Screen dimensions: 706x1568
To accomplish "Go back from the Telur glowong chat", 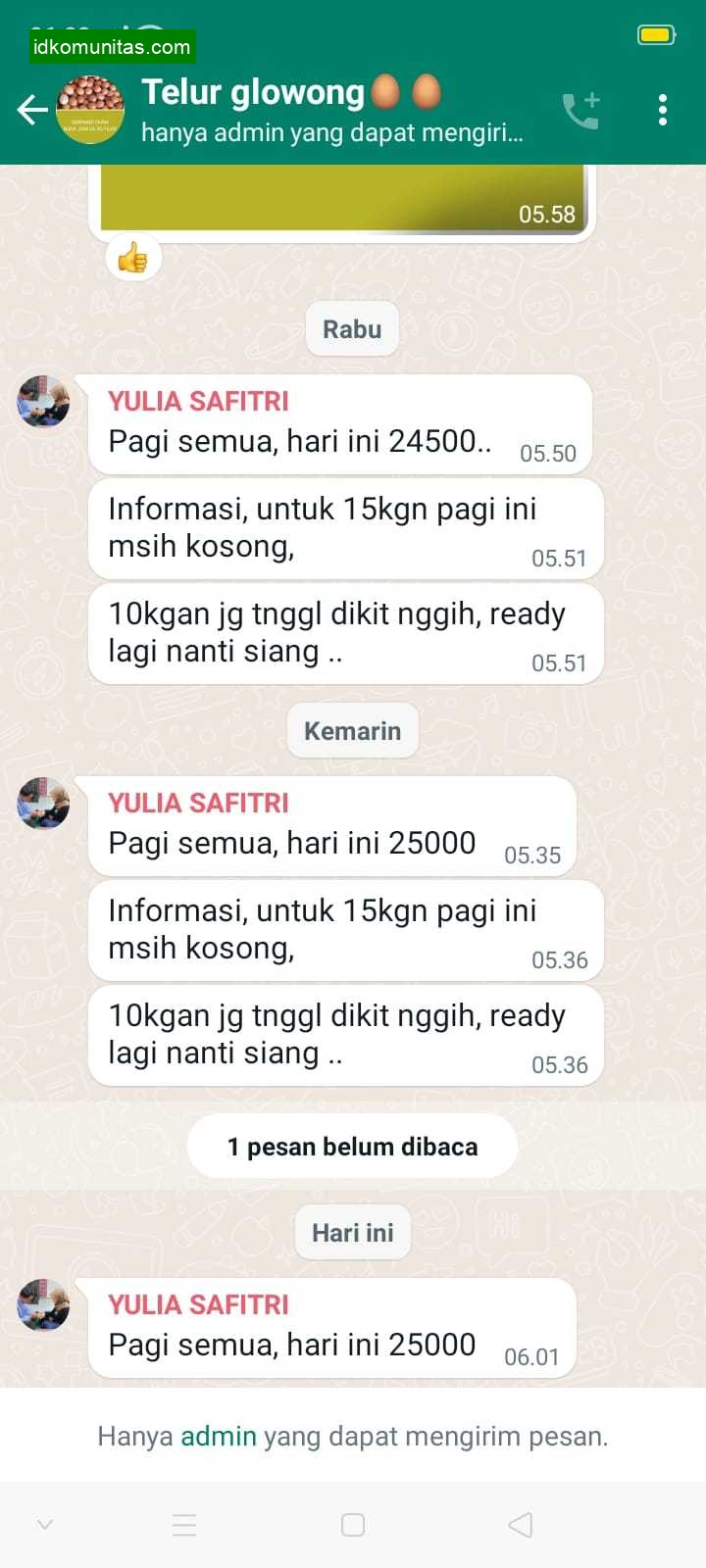I will 32,110.
